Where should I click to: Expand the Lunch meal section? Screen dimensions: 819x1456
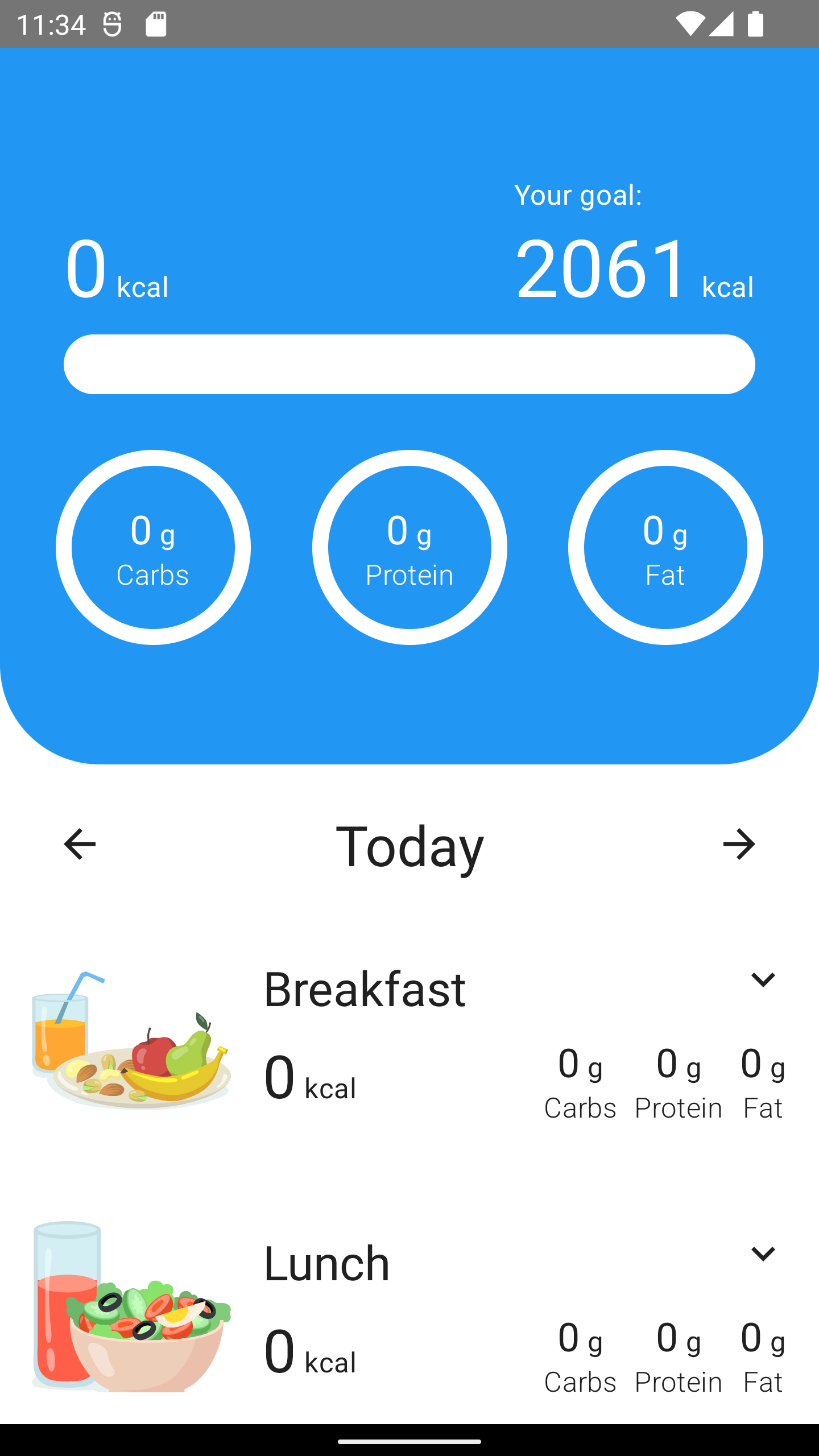764,1254
